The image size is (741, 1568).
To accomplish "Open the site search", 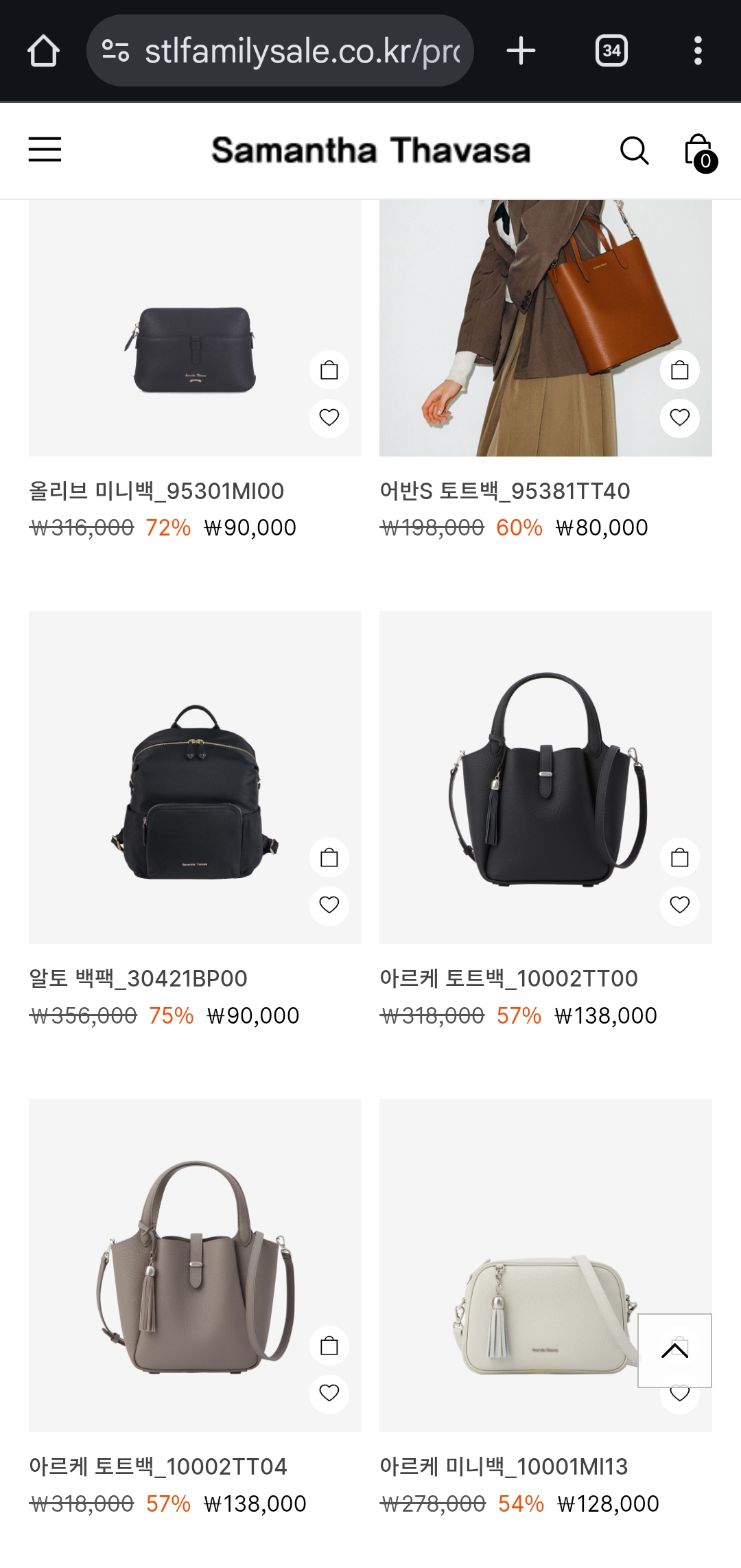I will 634,150.
